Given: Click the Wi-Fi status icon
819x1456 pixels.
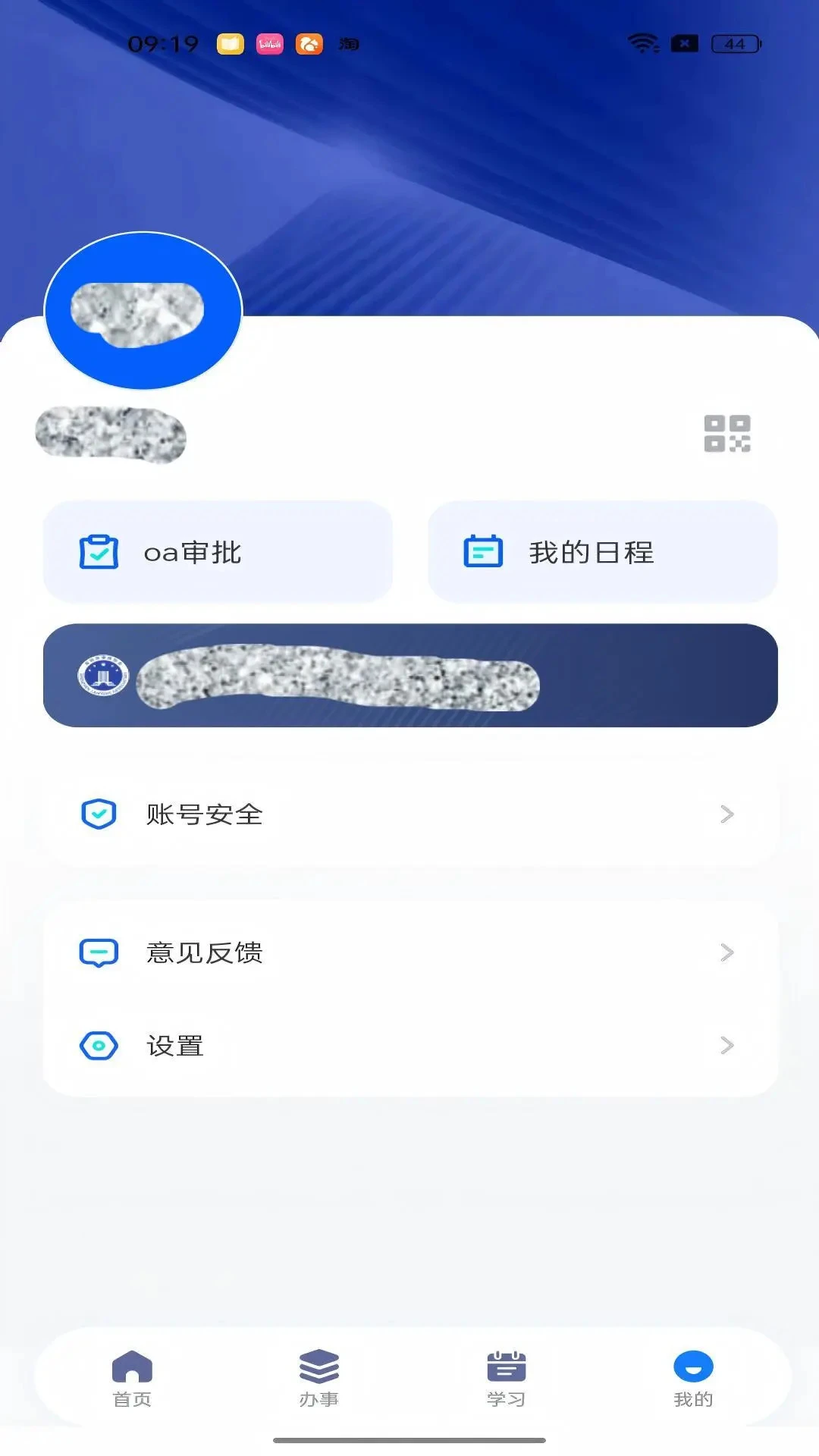Looking at the screenshot, I should [x=641, y=43].
